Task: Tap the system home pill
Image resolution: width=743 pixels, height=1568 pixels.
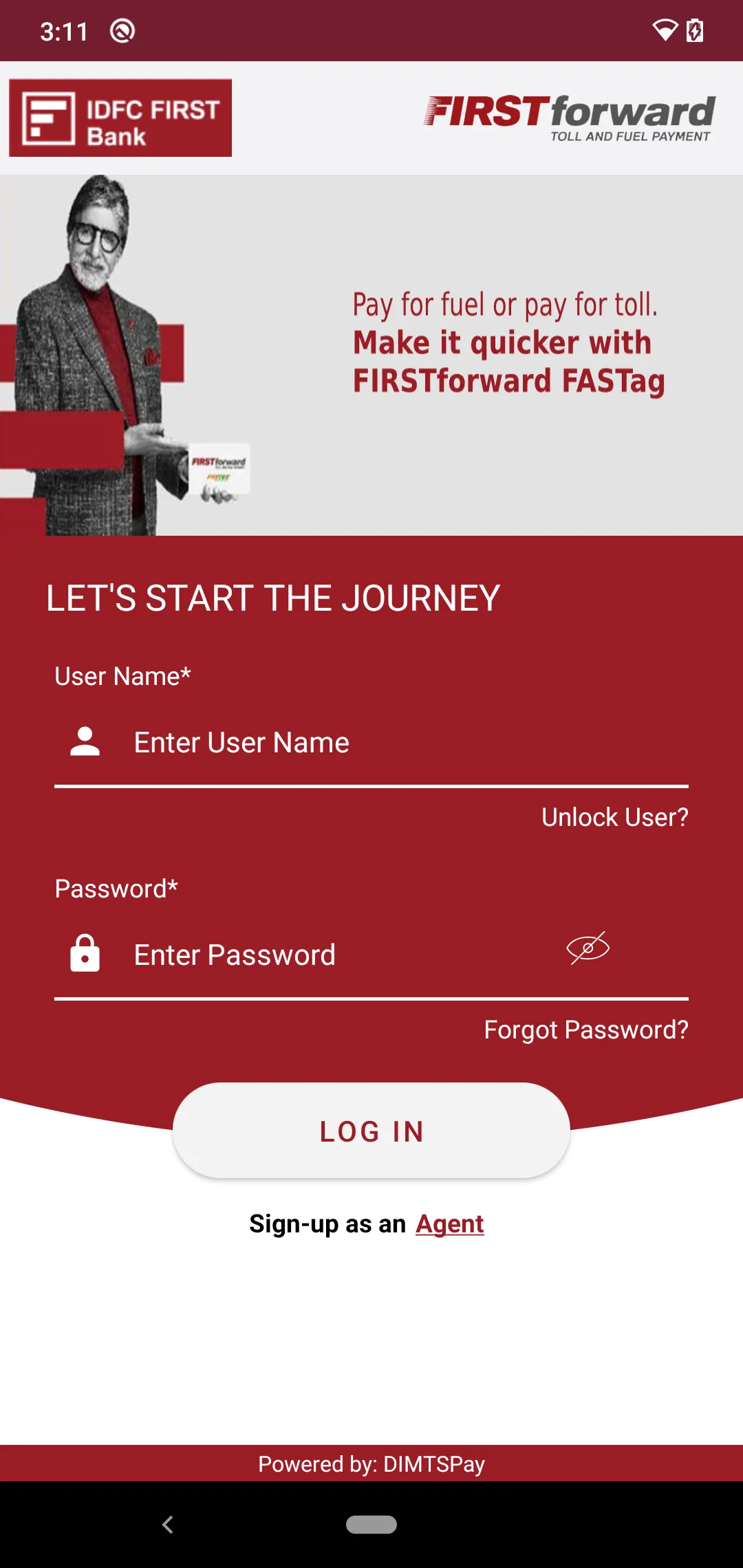Action: [371, 1525]
